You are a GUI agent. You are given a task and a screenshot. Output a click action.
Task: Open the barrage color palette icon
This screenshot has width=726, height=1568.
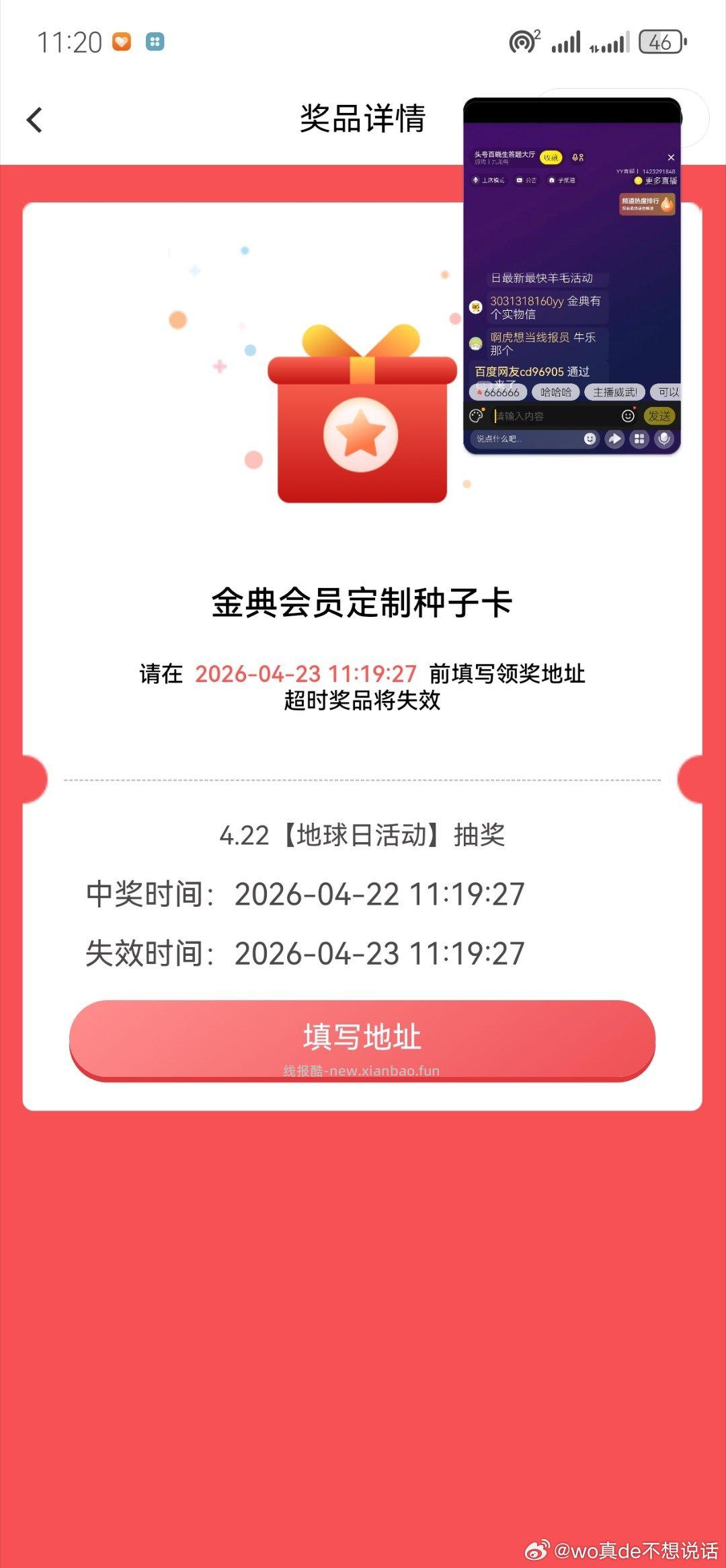(476, 416)
